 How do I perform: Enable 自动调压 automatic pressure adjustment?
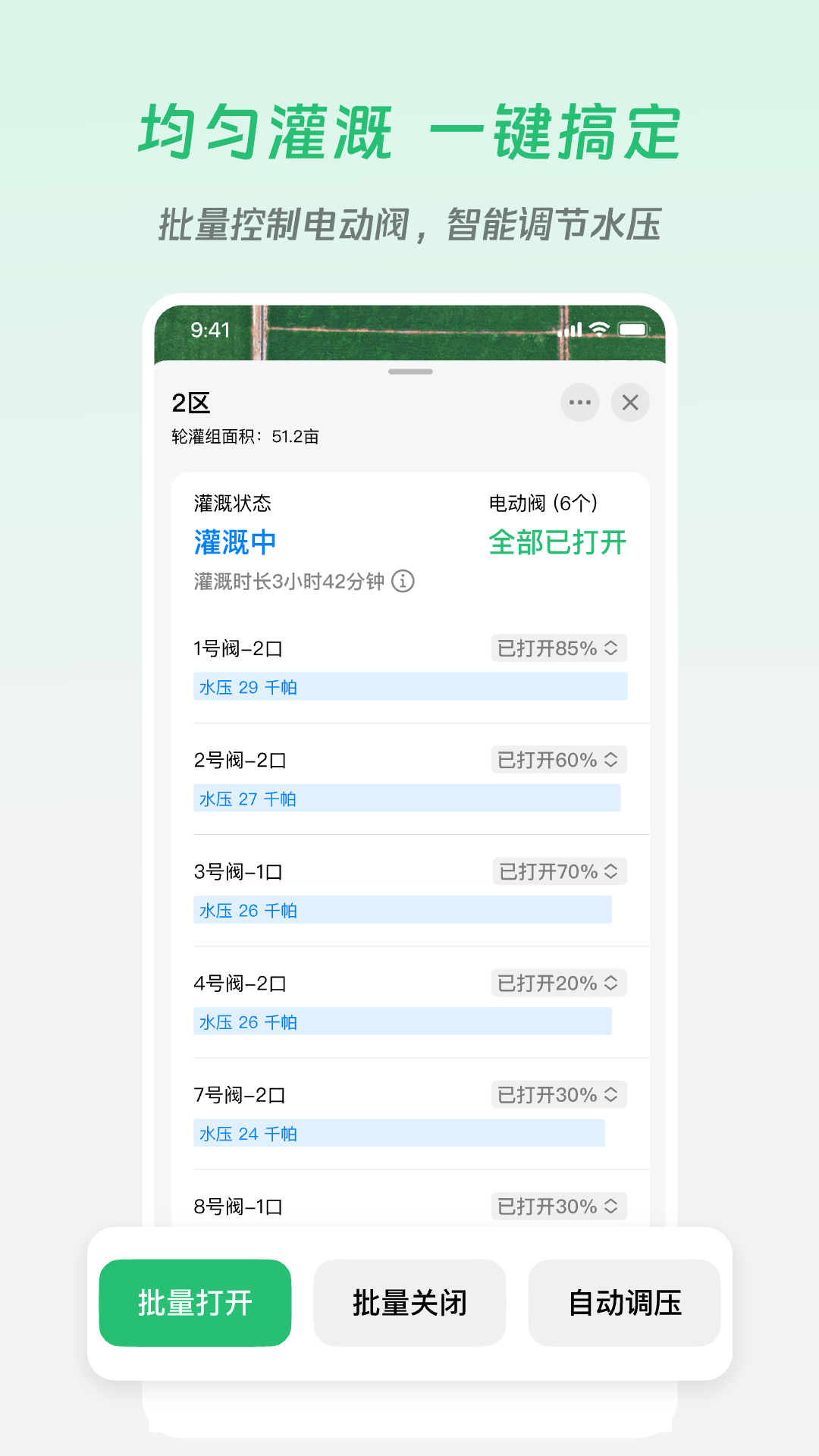[x=624, y=1302]
